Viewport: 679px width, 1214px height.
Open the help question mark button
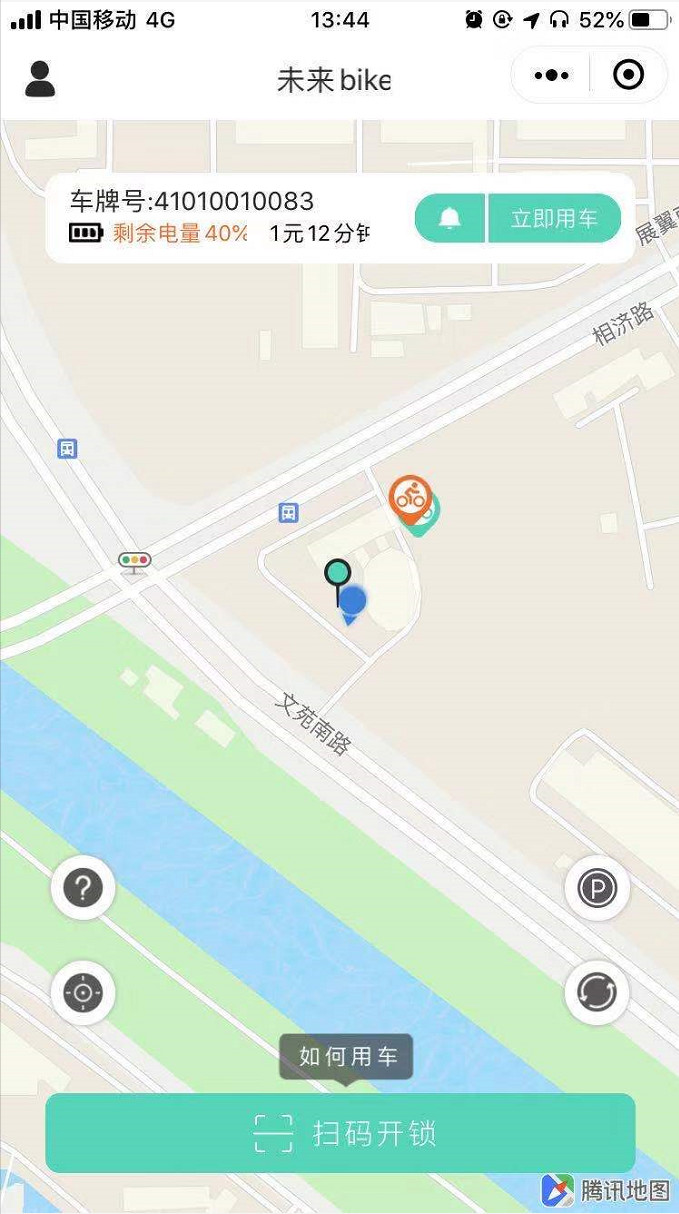point(83,888)
